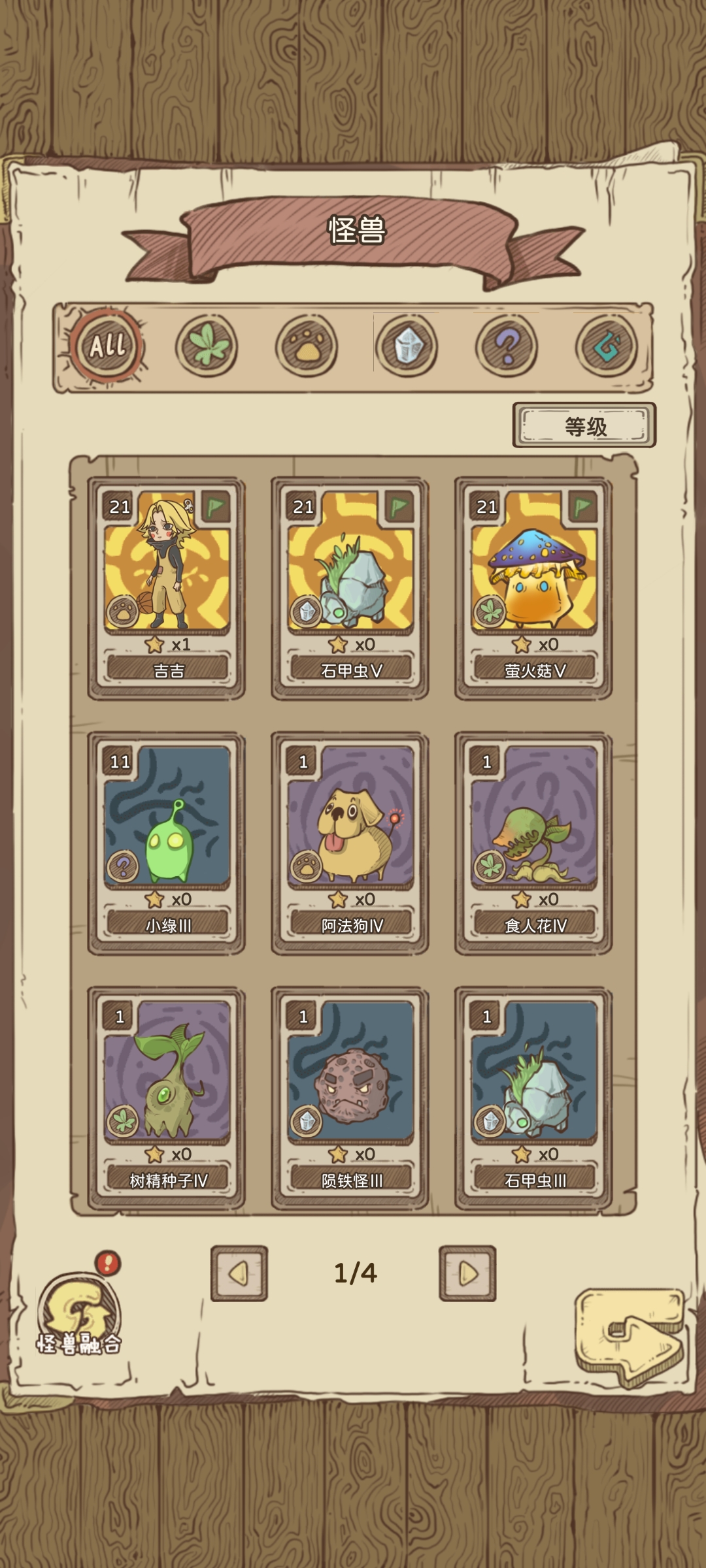The width and height of the screenshot is (706, 1568).
Task: Open the 萤火菇V monster card
Action: (x=534, y=587)
